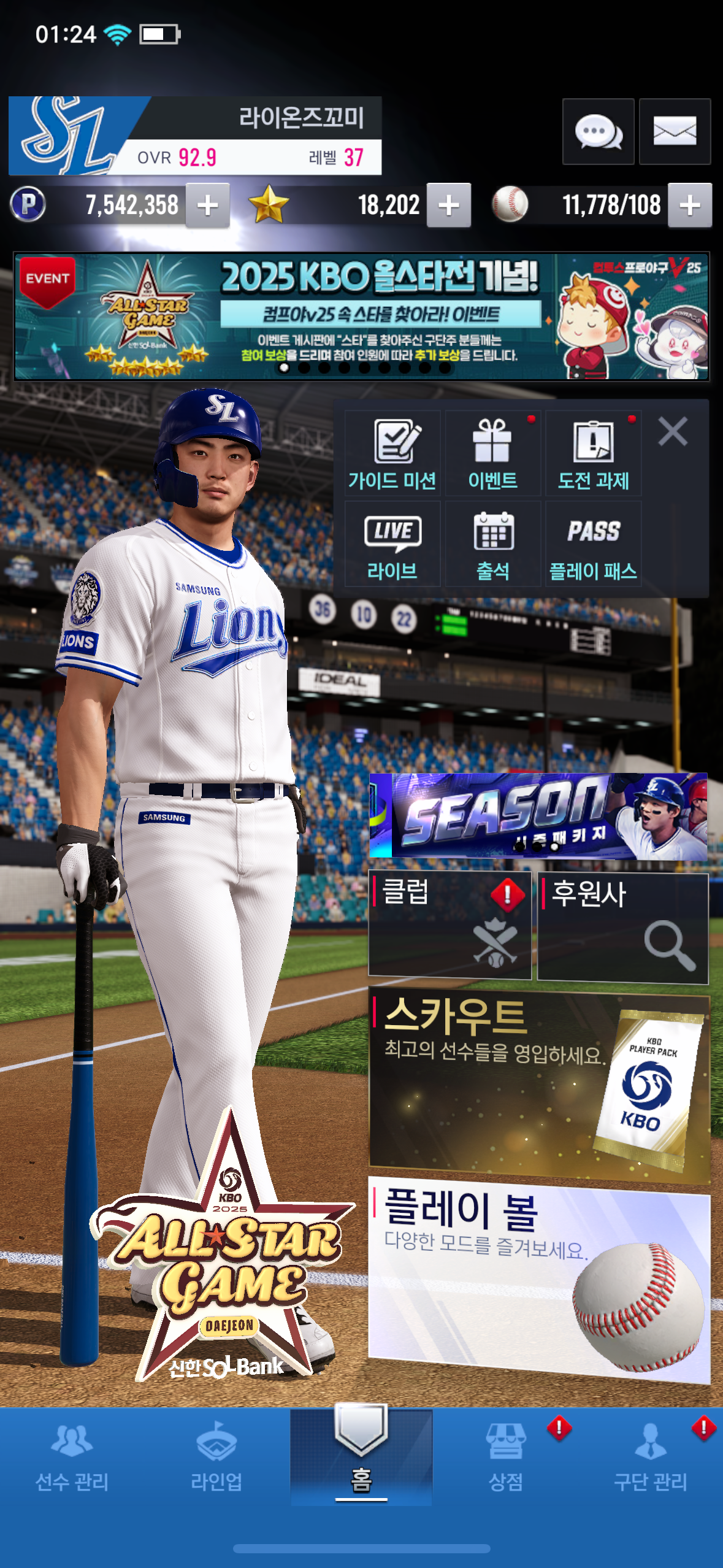Image resolution: width=723 pixels, height=1568 pixels.
Task: Open the 이벤트 gift menu
Action: click(492, 454)
